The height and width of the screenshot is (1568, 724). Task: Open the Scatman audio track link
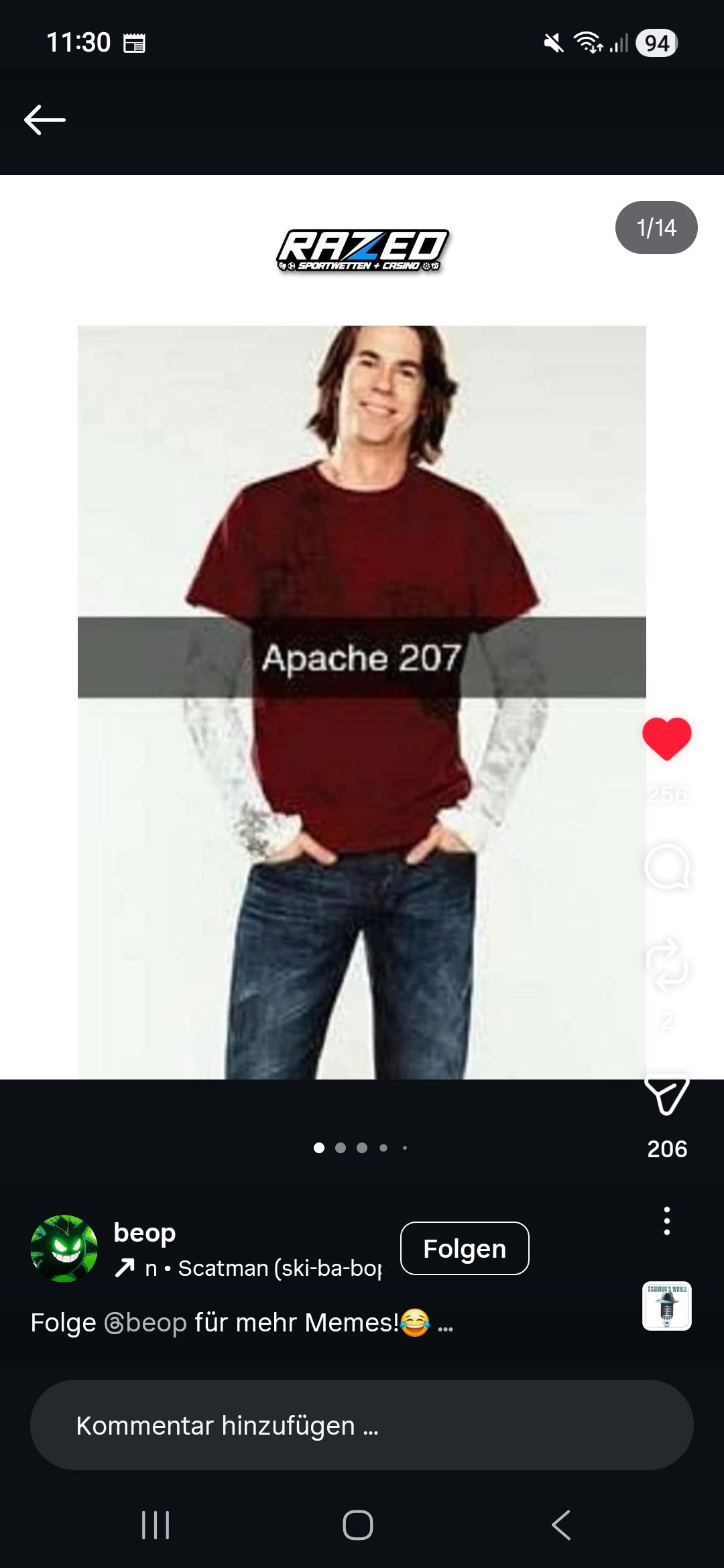261,1268
